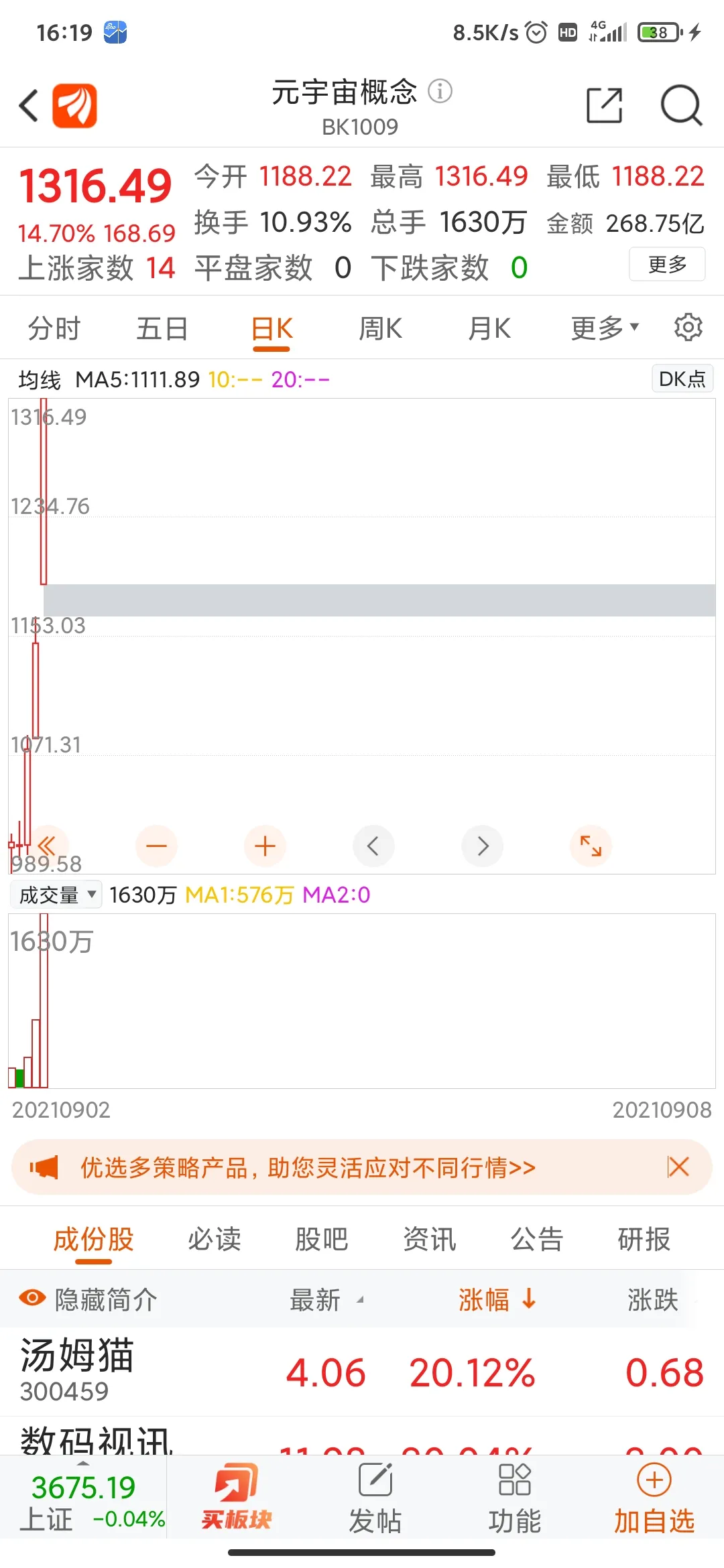Viewport: 724px width, 1568px height.
Task: Switch to the 分时 chart tab
Action: [x=54, y=329]
